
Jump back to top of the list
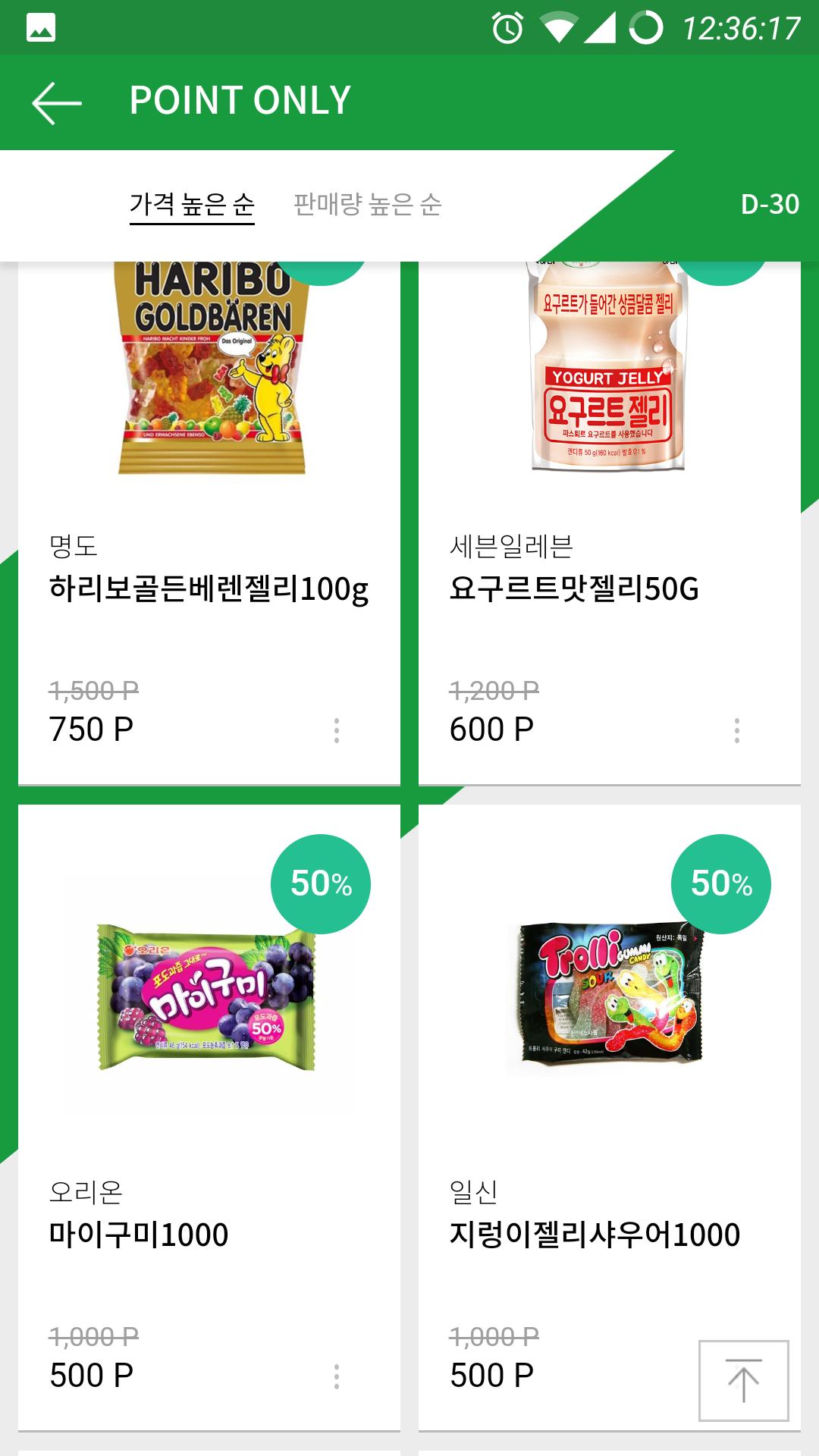coord(743,1380)
